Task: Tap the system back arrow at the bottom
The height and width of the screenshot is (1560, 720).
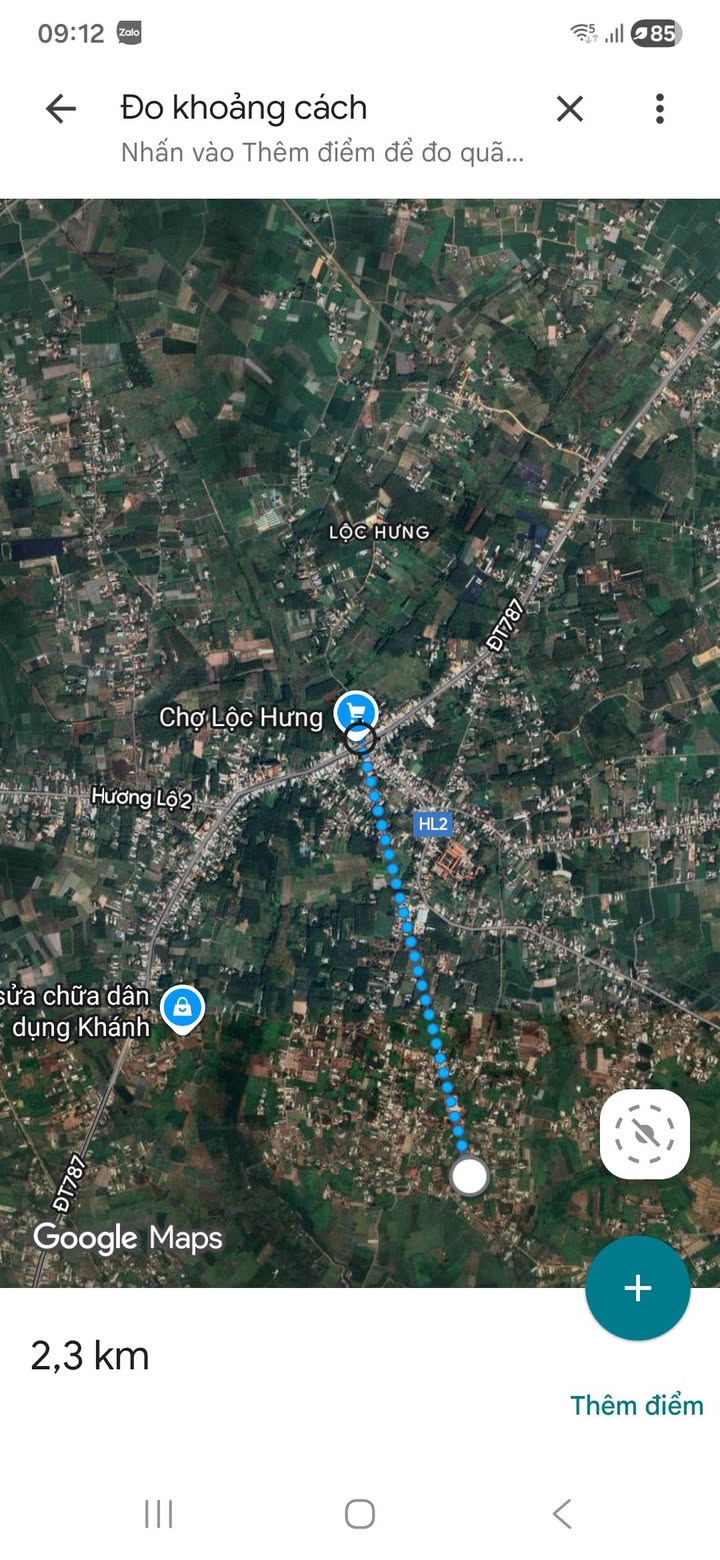Action: coord(562,1514)
